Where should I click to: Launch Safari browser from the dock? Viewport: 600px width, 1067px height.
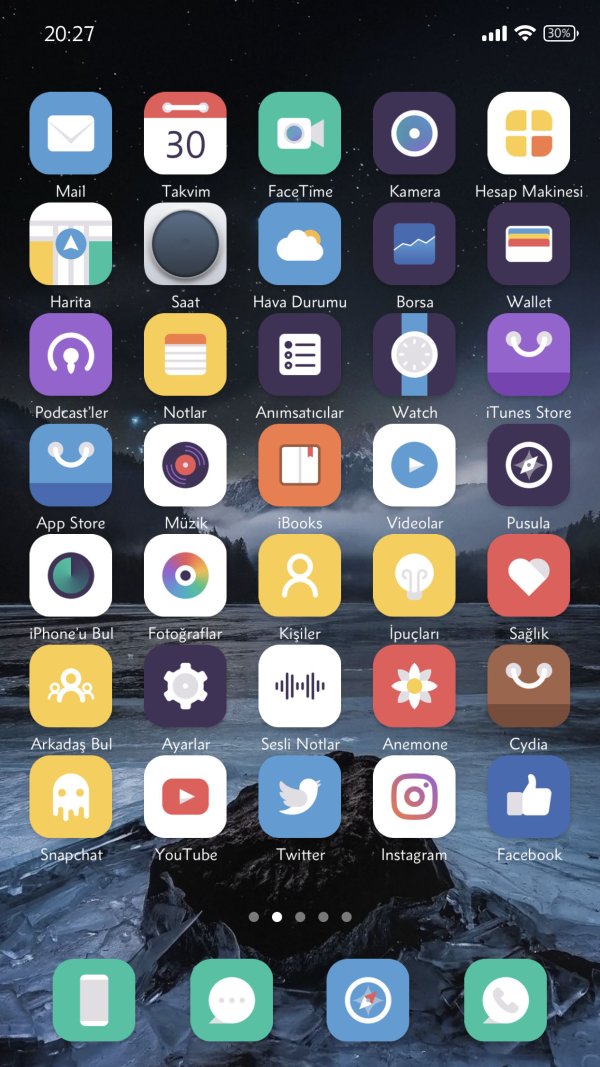(x=368, y=1000)
